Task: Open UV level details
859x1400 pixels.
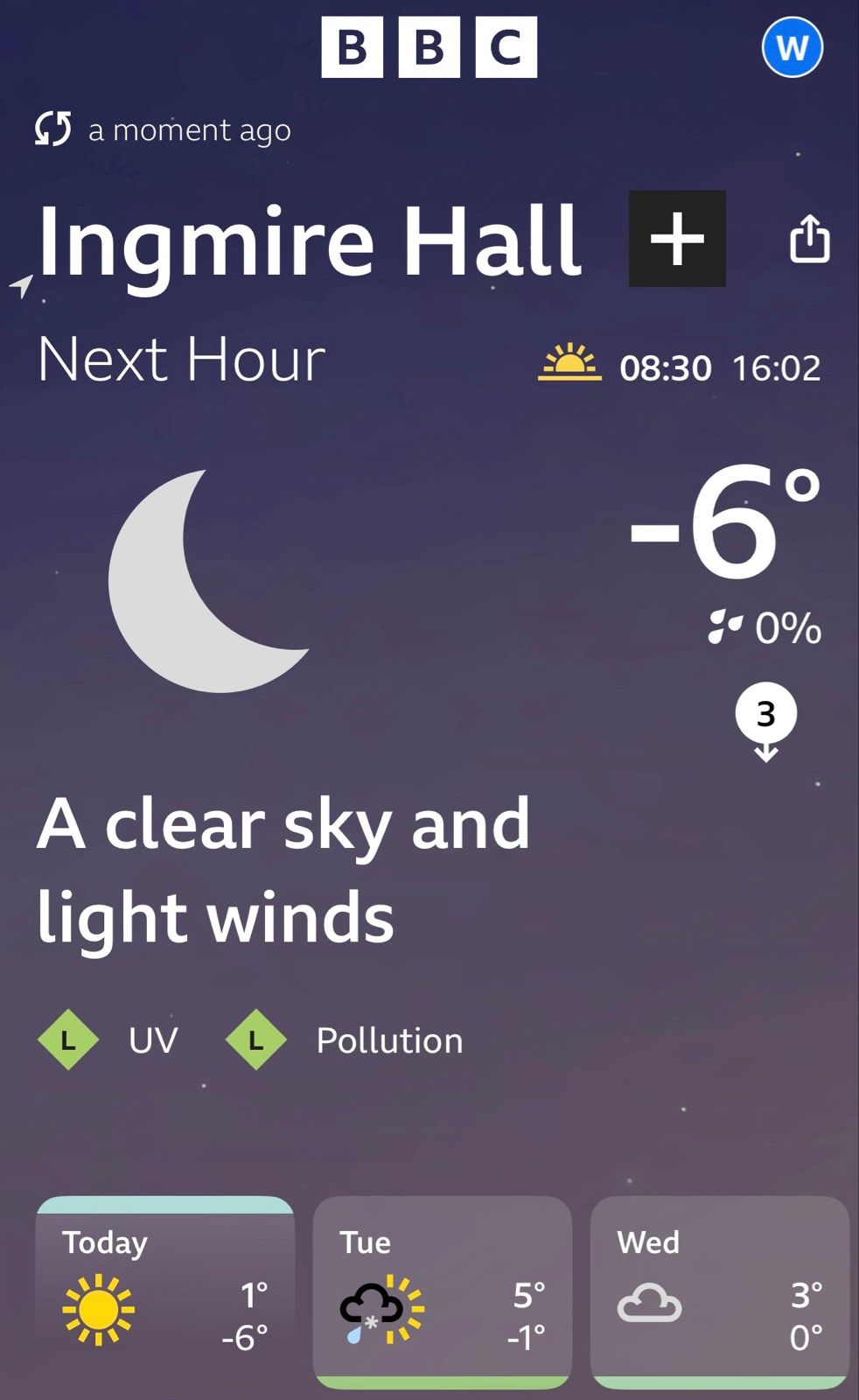Action: point(108,1040)
